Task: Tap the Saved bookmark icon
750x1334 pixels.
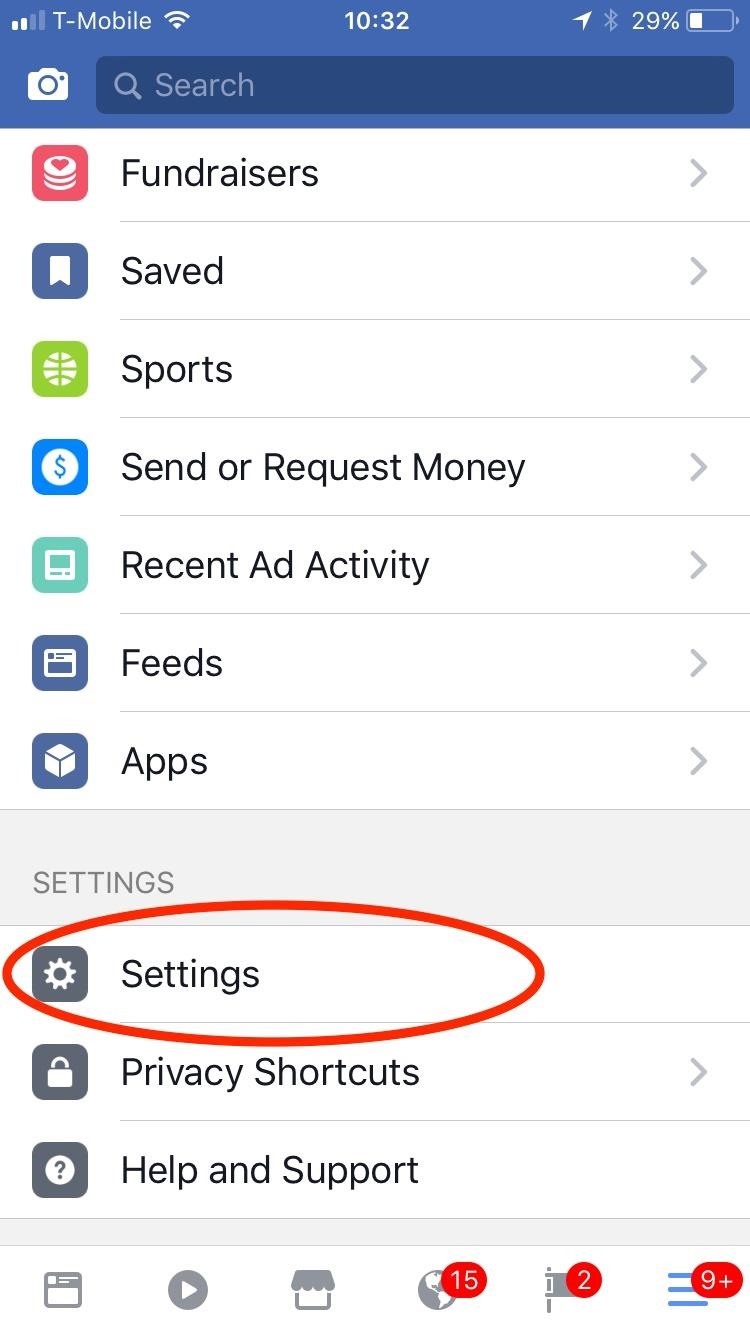Action: point(59,270)
